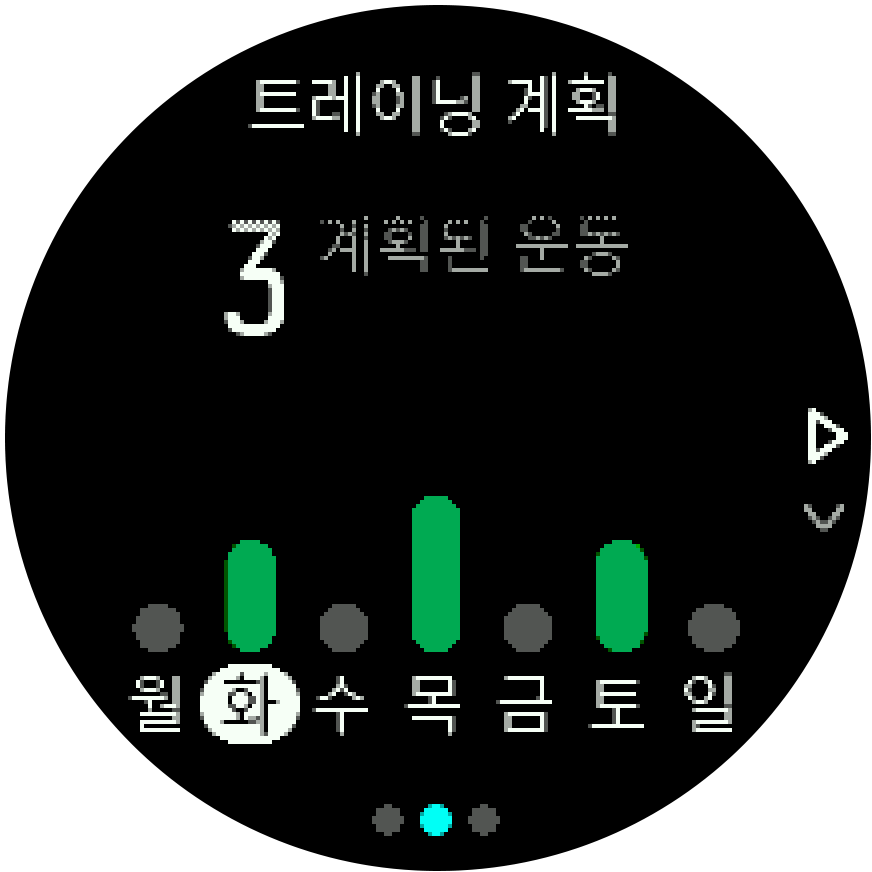
Task: Select Tuesday (화) in the weekly plan
Action: (250, 704)
